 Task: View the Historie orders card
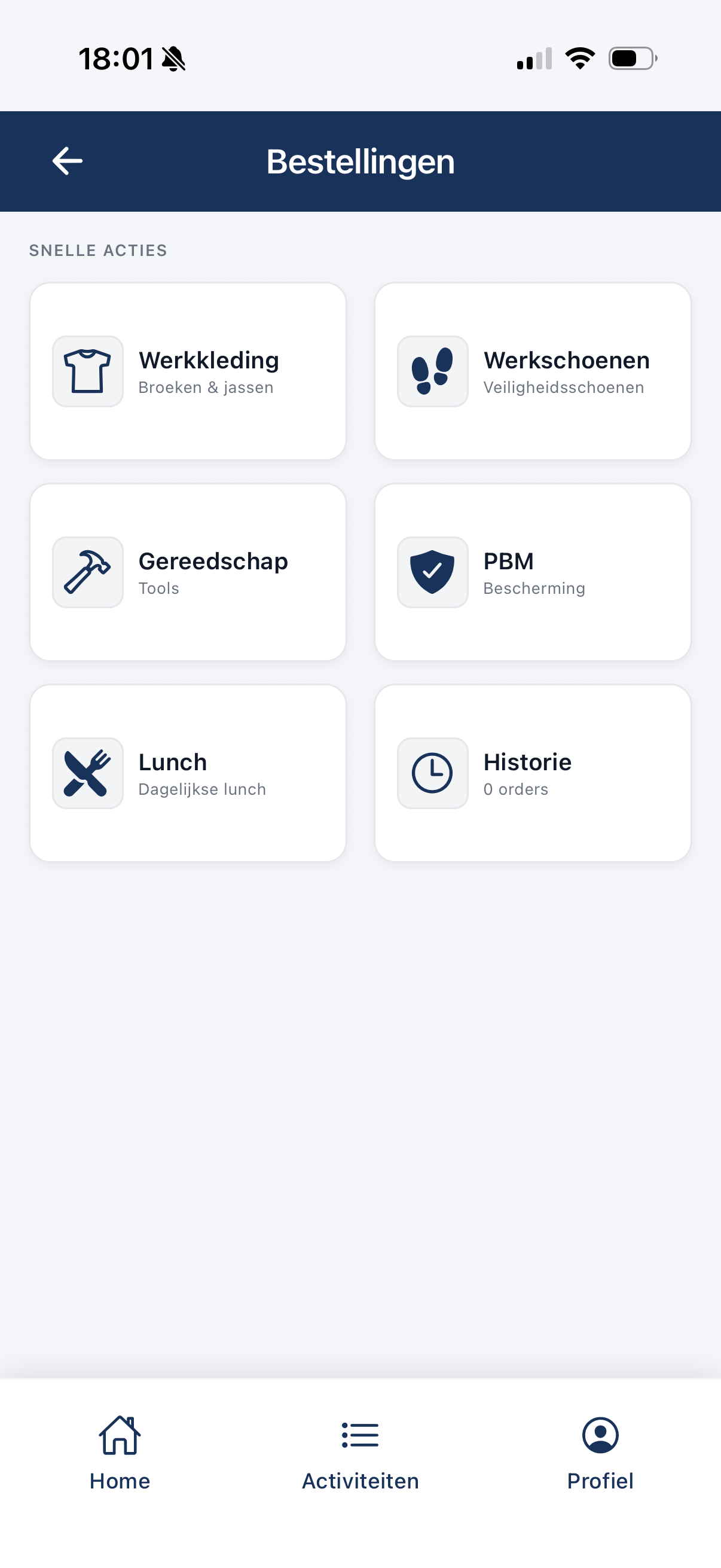tap(533, 773)
